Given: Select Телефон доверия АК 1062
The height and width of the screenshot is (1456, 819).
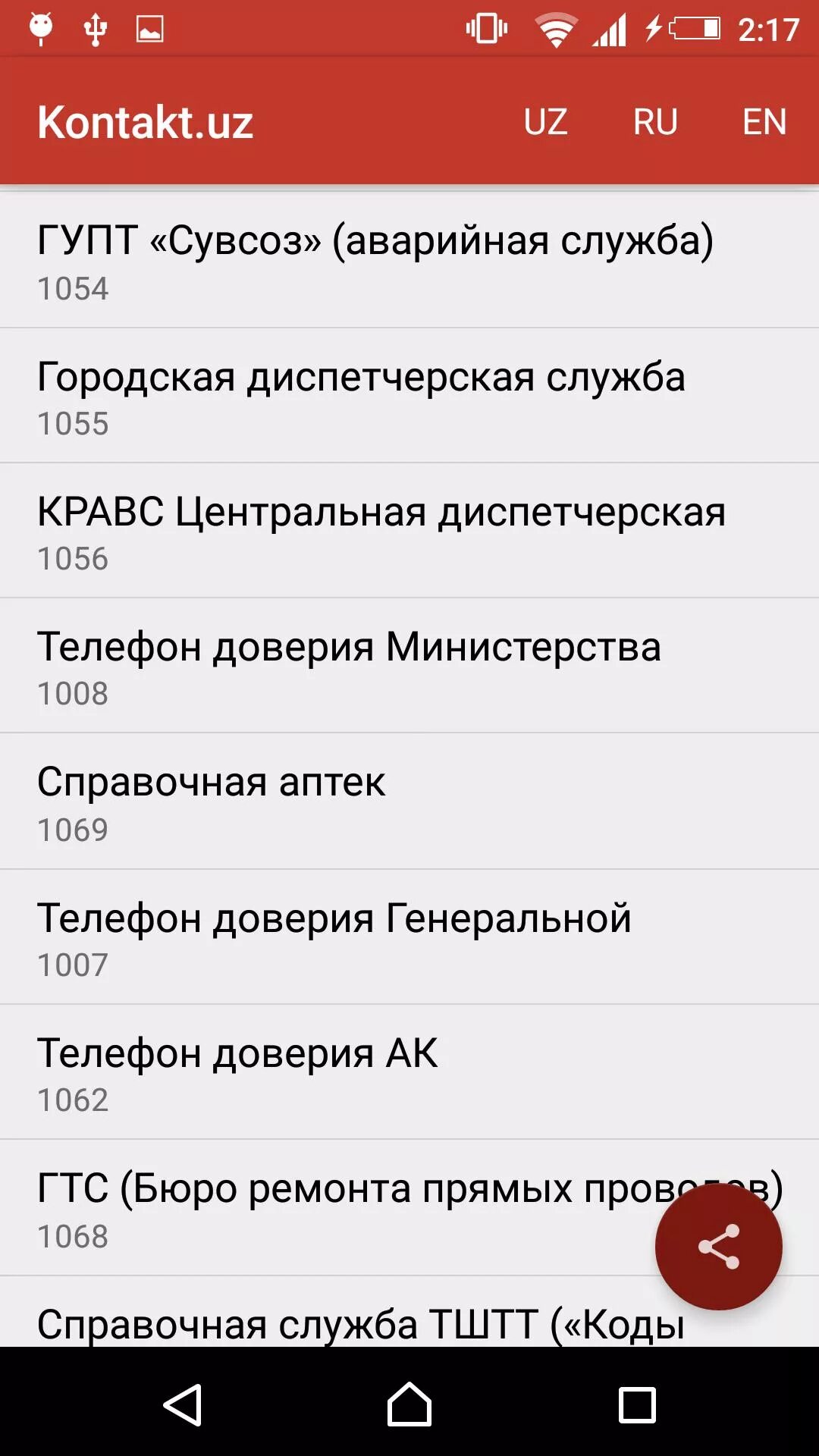Looking at the screenshot, I should pos(238,1073).
